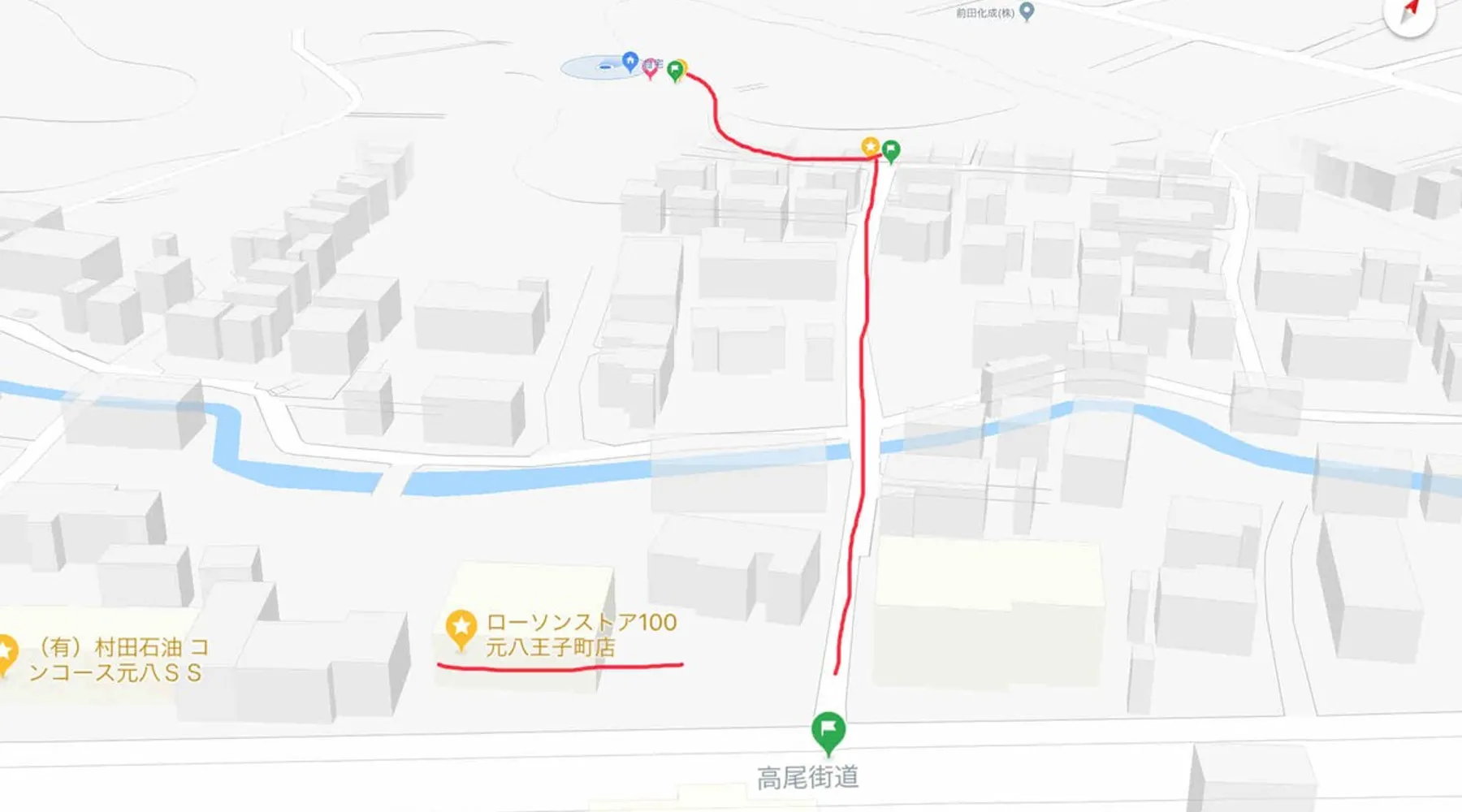Select the green flag pin at 高尾街道
This screenshot has width=1462, height=812.
coord(828,729)
